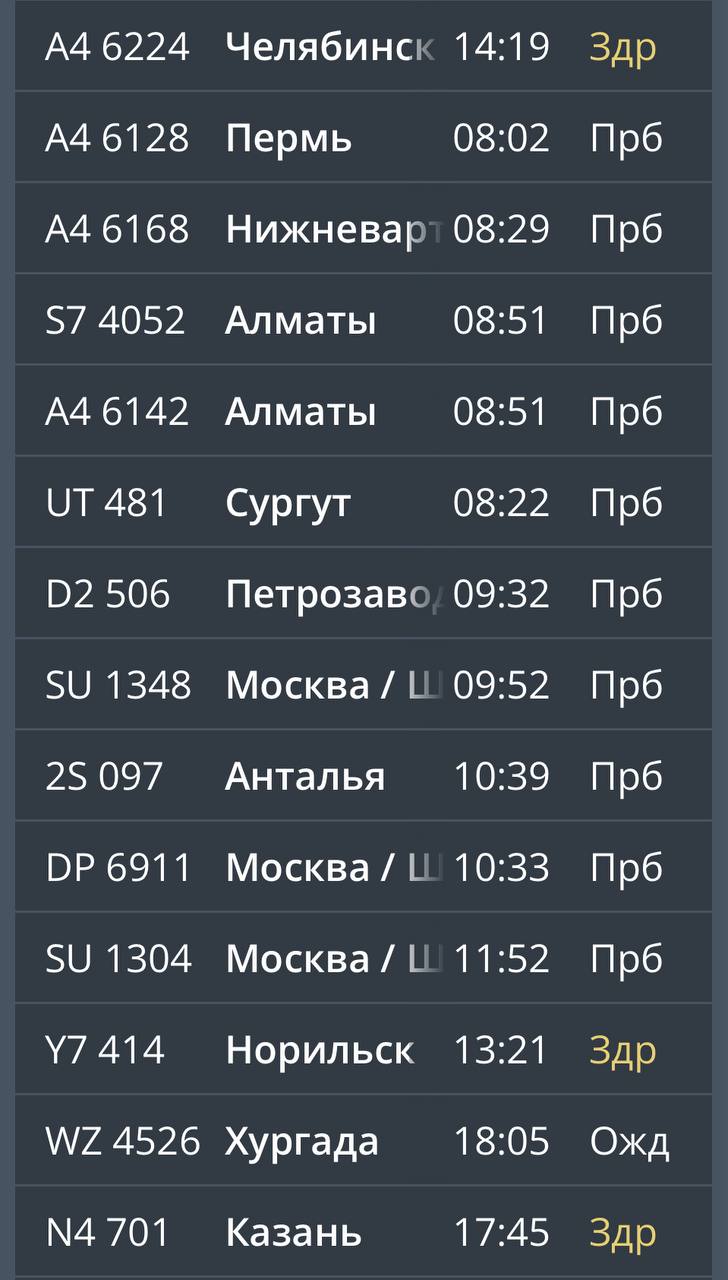View details of flight A4 6168
This screenshot has height=1280, width=728.
364,229
